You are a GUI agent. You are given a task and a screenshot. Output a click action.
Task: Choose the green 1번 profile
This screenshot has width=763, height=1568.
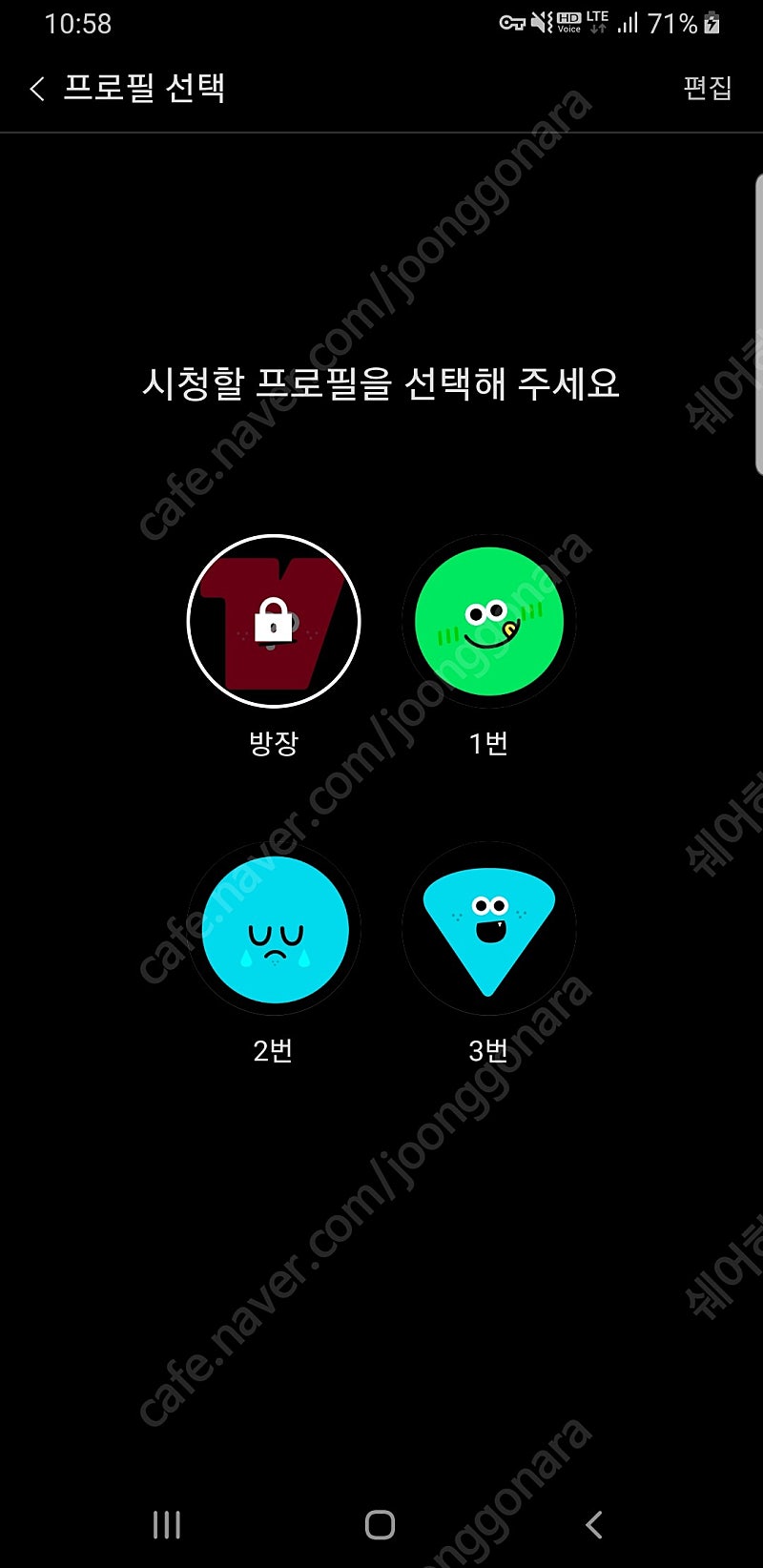pyautogui.click(x=489, y=621)
